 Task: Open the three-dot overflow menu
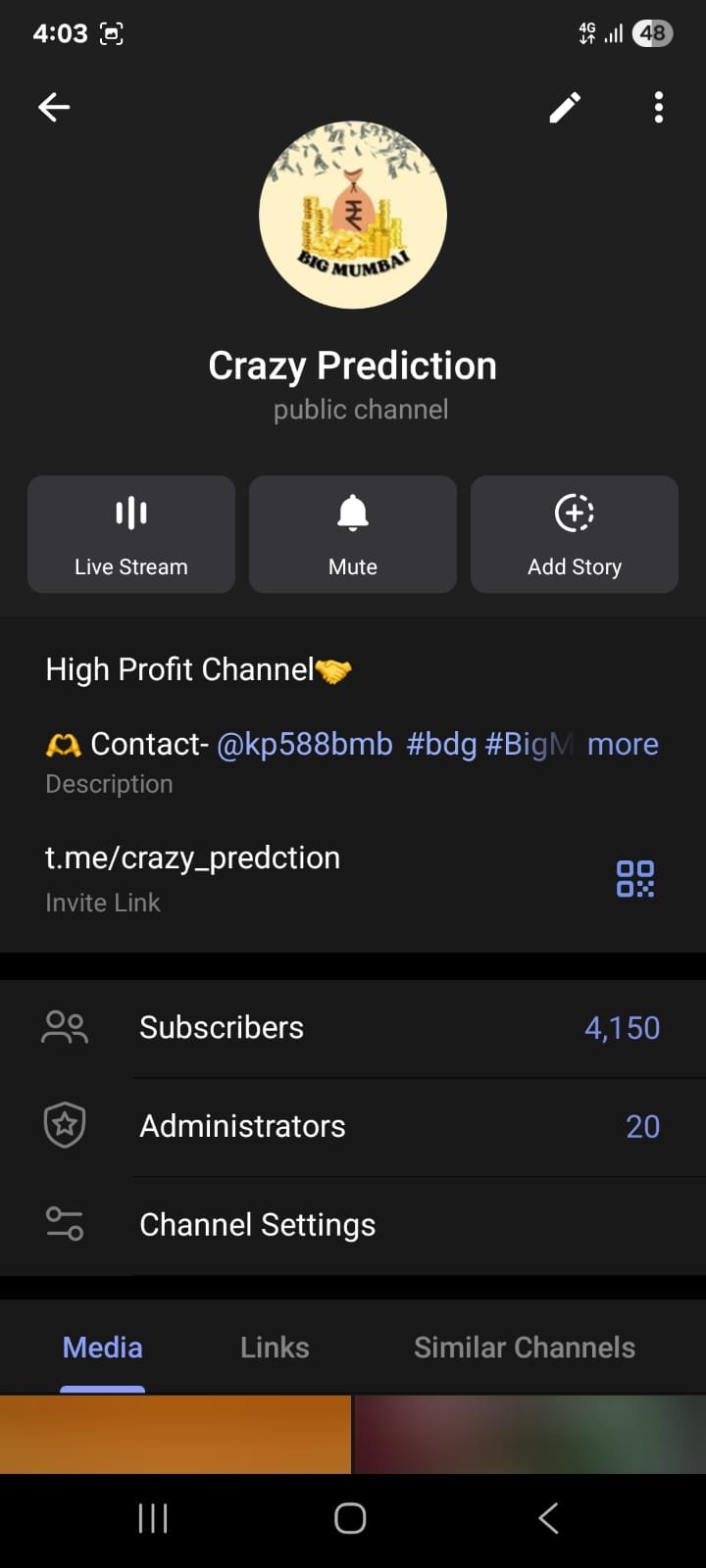(659, 107)
